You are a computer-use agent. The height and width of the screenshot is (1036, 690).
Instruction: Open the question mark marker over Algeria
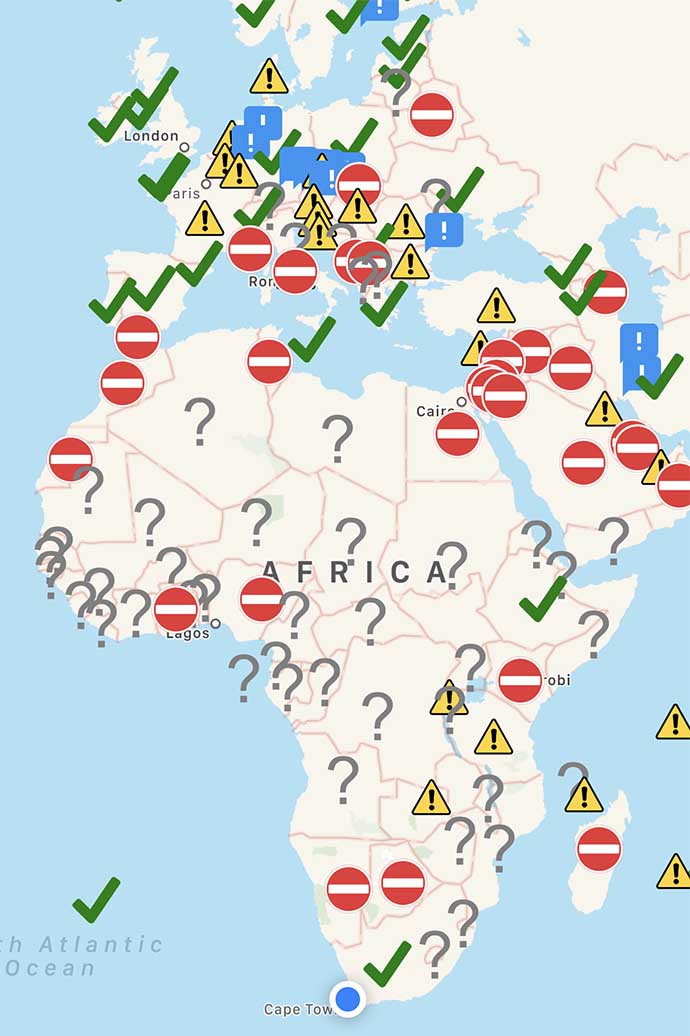pos(200,420)
